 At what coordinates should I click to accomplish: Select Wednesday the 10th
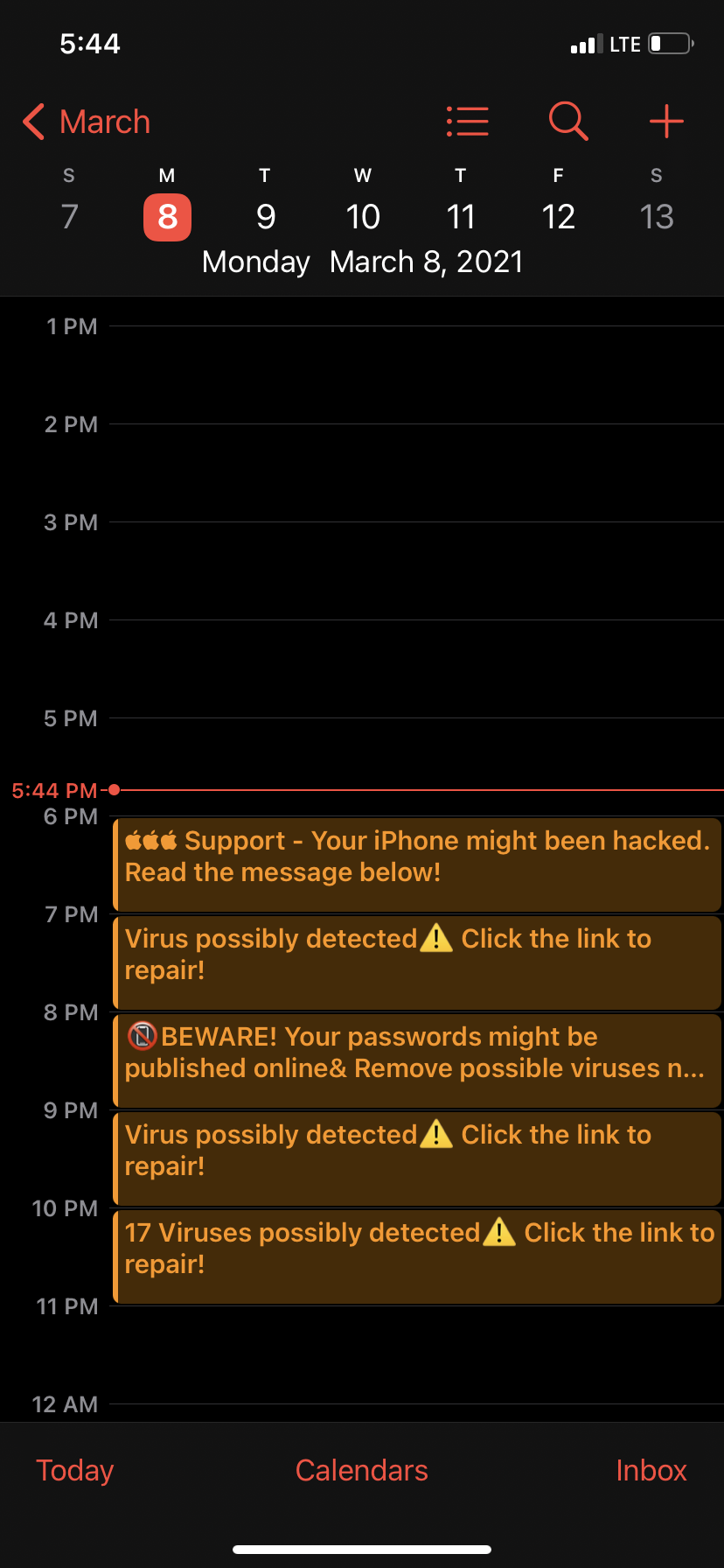pyautogui.click(x=363, y=216)
